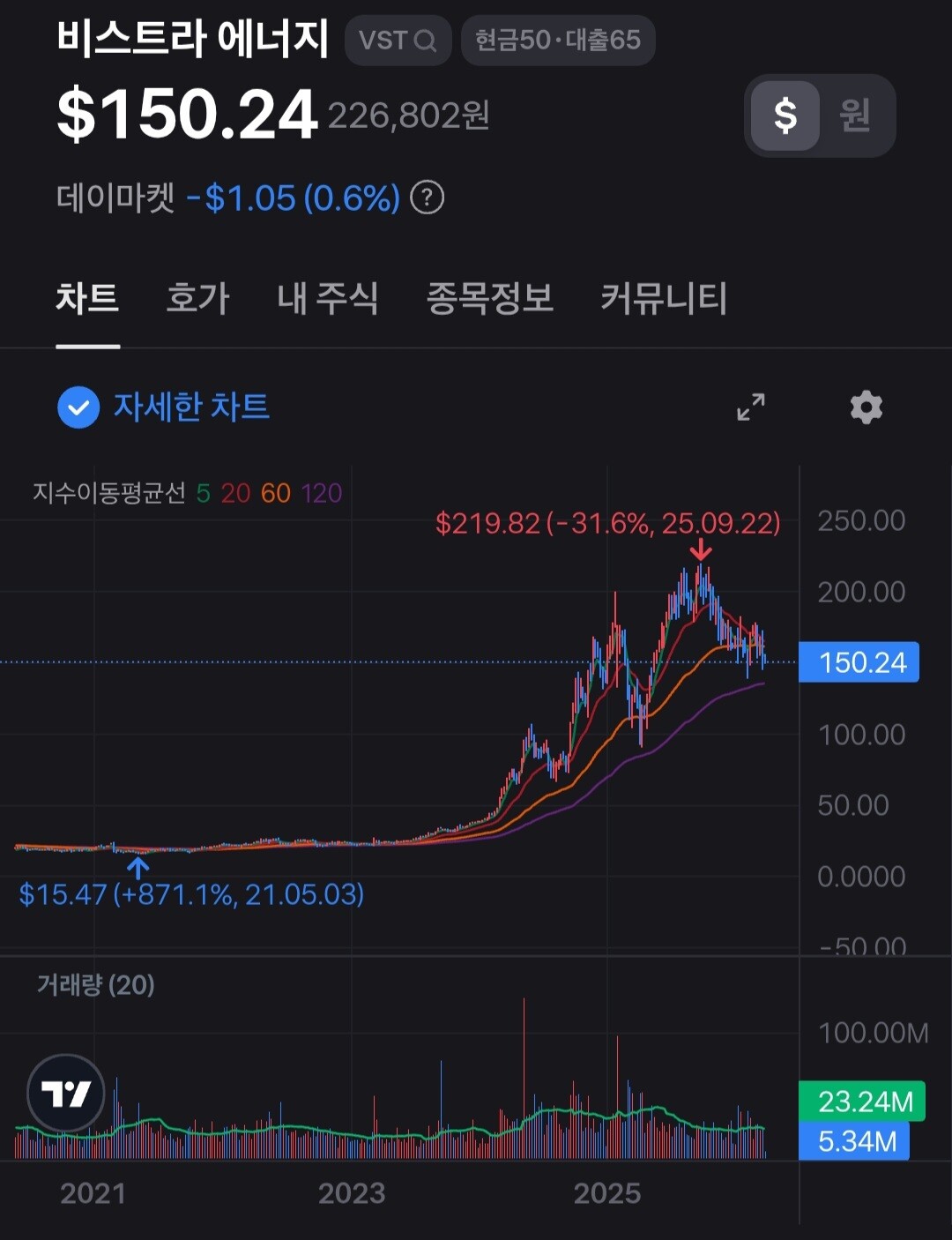
Task: Select the 차트 tab
Action: click(87, 298)
